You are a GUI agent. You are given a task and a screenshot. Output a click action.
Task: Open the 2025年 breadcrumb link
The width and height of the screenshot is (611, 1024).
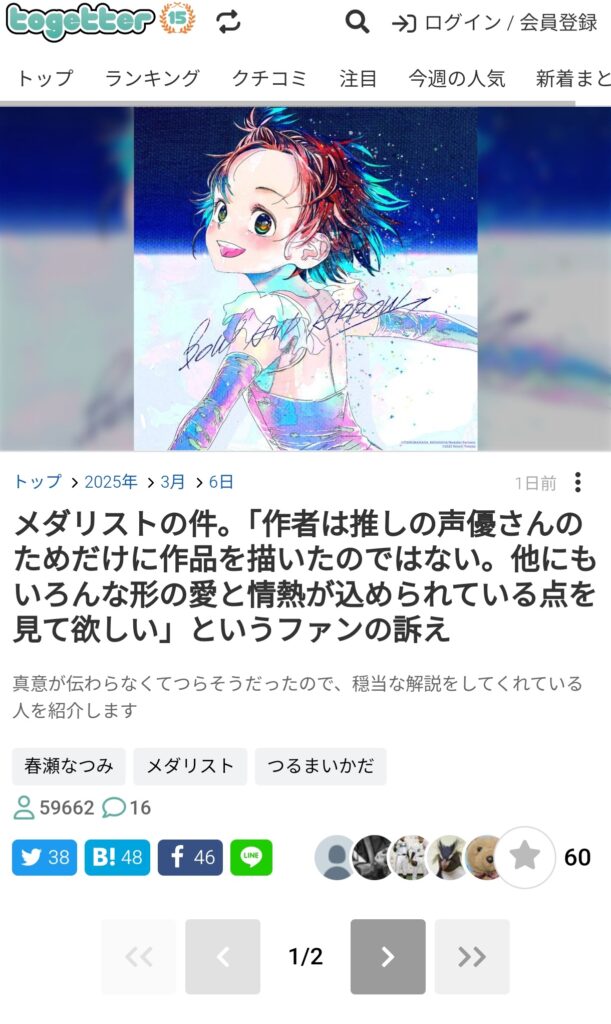(x=111, y=482)
